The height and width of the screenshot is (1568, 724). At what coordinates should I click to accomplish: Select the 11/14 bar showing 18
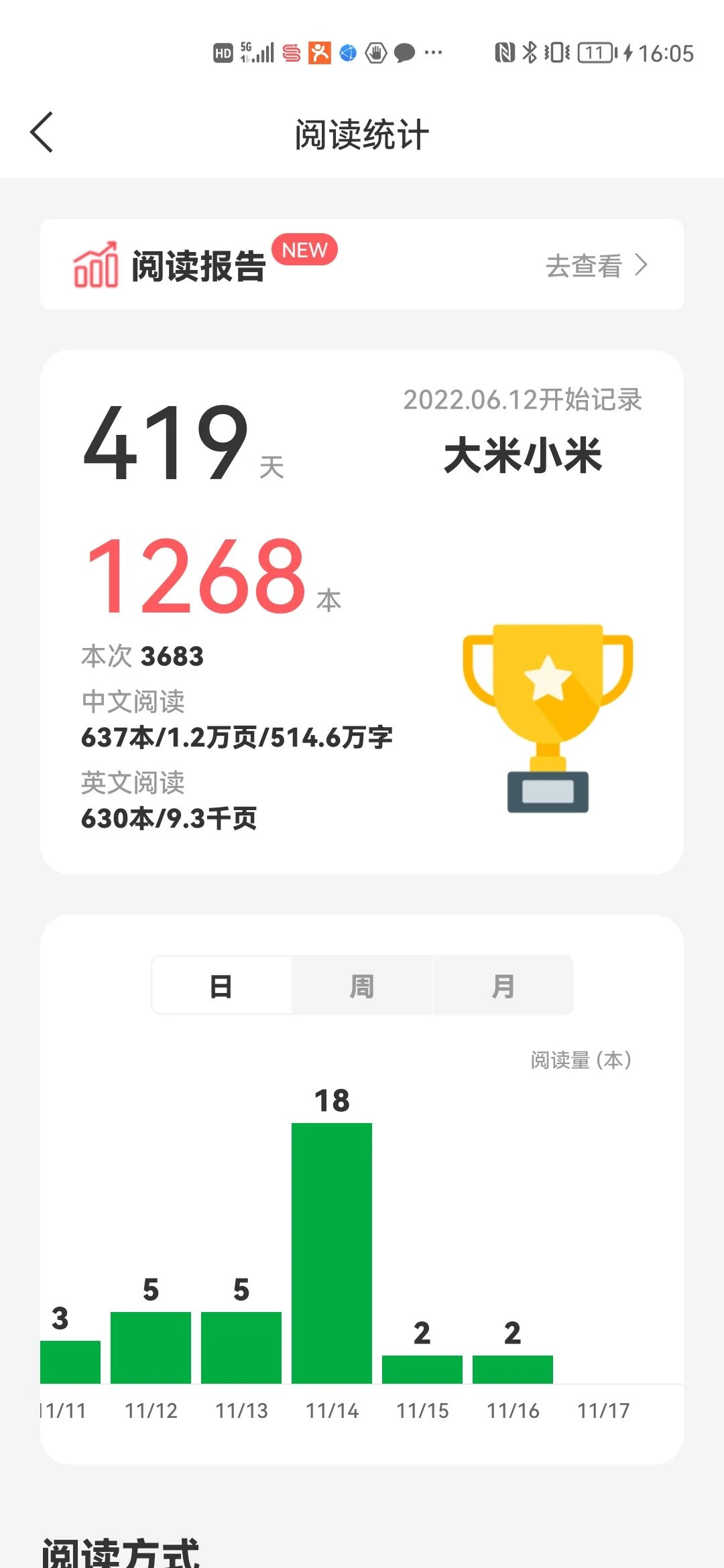332,1253
